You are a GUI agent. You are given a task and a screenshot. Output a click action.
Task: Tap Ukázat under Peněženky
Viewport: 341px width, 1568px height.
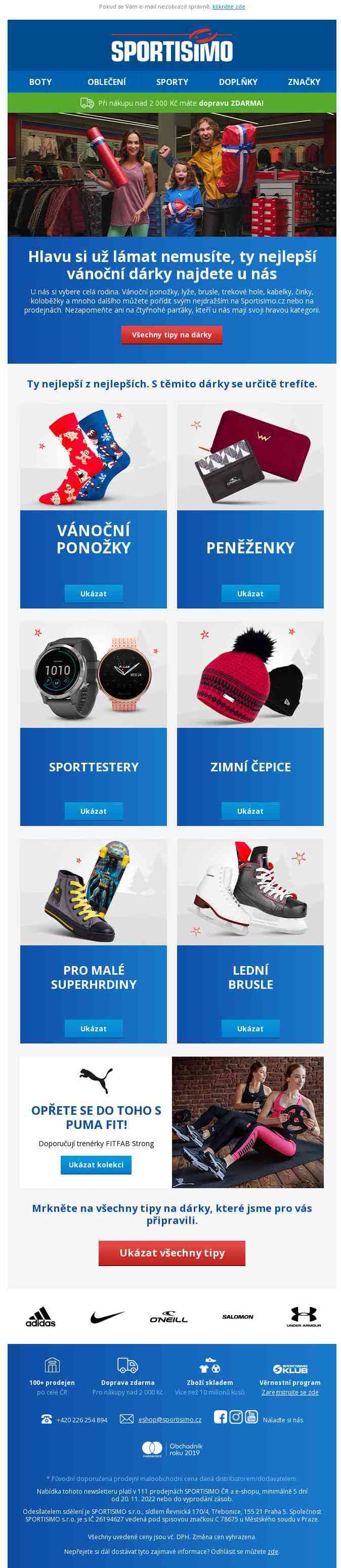click(x=250, y=593)
